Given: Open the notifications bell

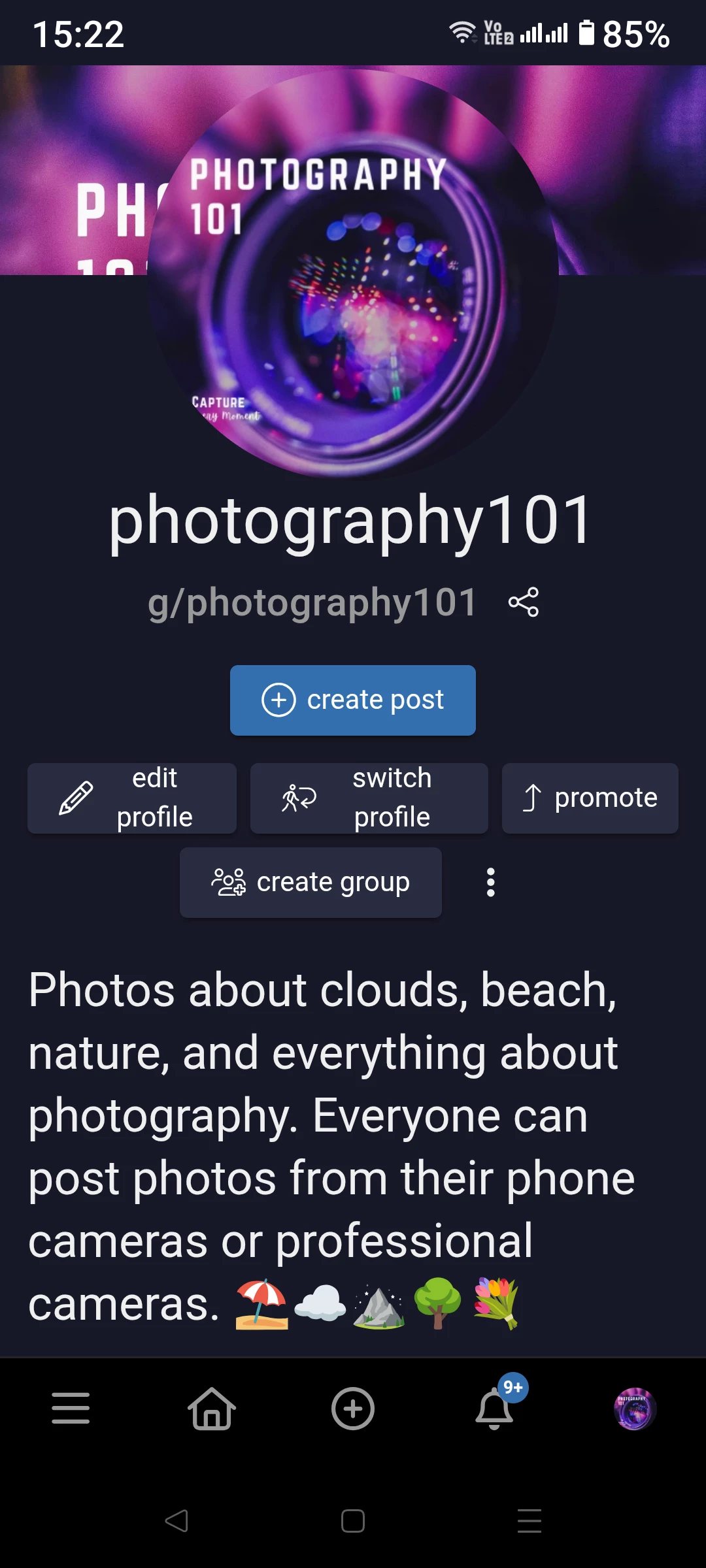Looking at the screenshot, I should point(494,1408).
